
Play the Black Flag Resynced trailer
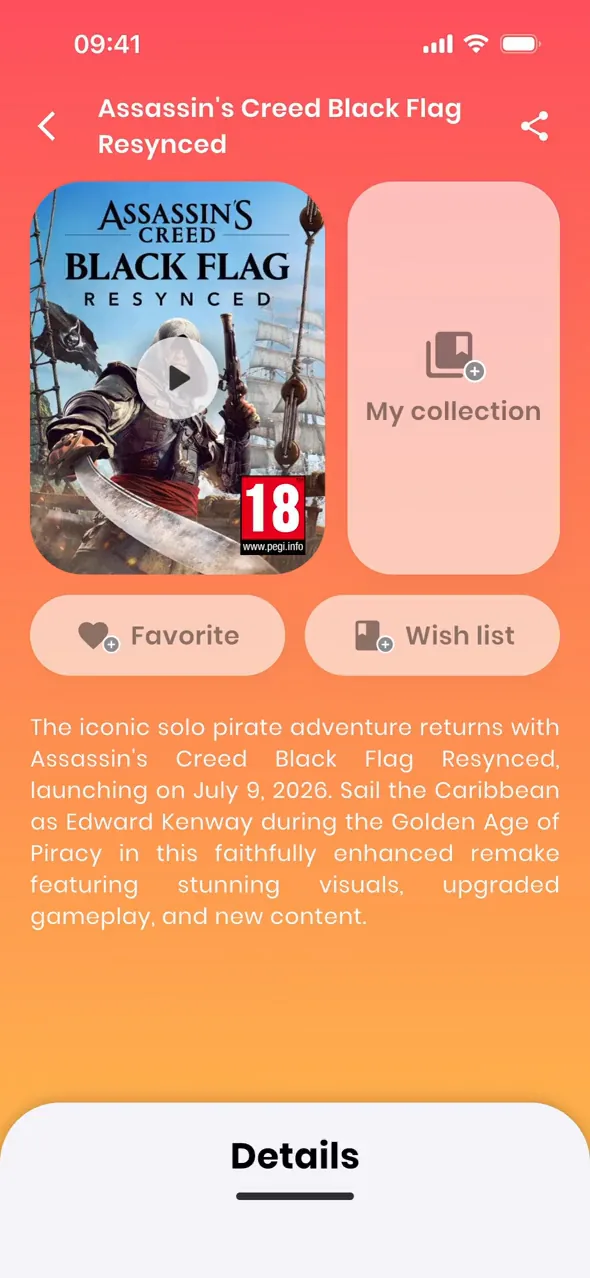click(178, 378)
